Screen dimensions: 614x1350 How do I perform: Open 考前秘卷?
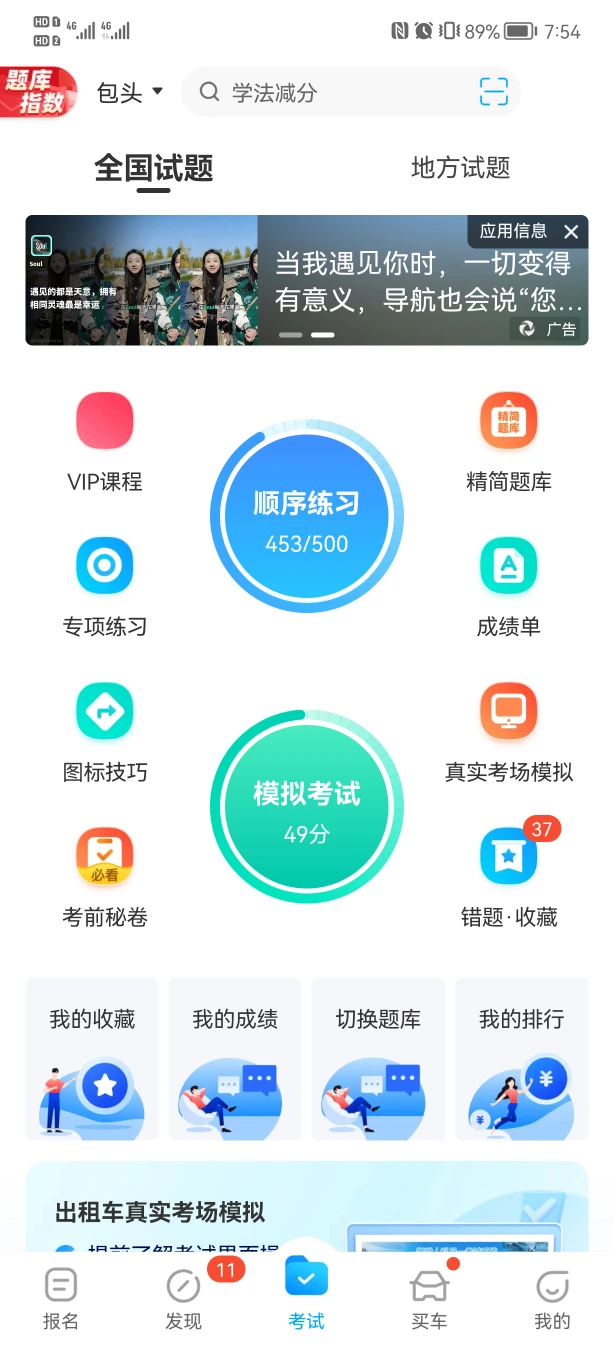coord(105,877)
